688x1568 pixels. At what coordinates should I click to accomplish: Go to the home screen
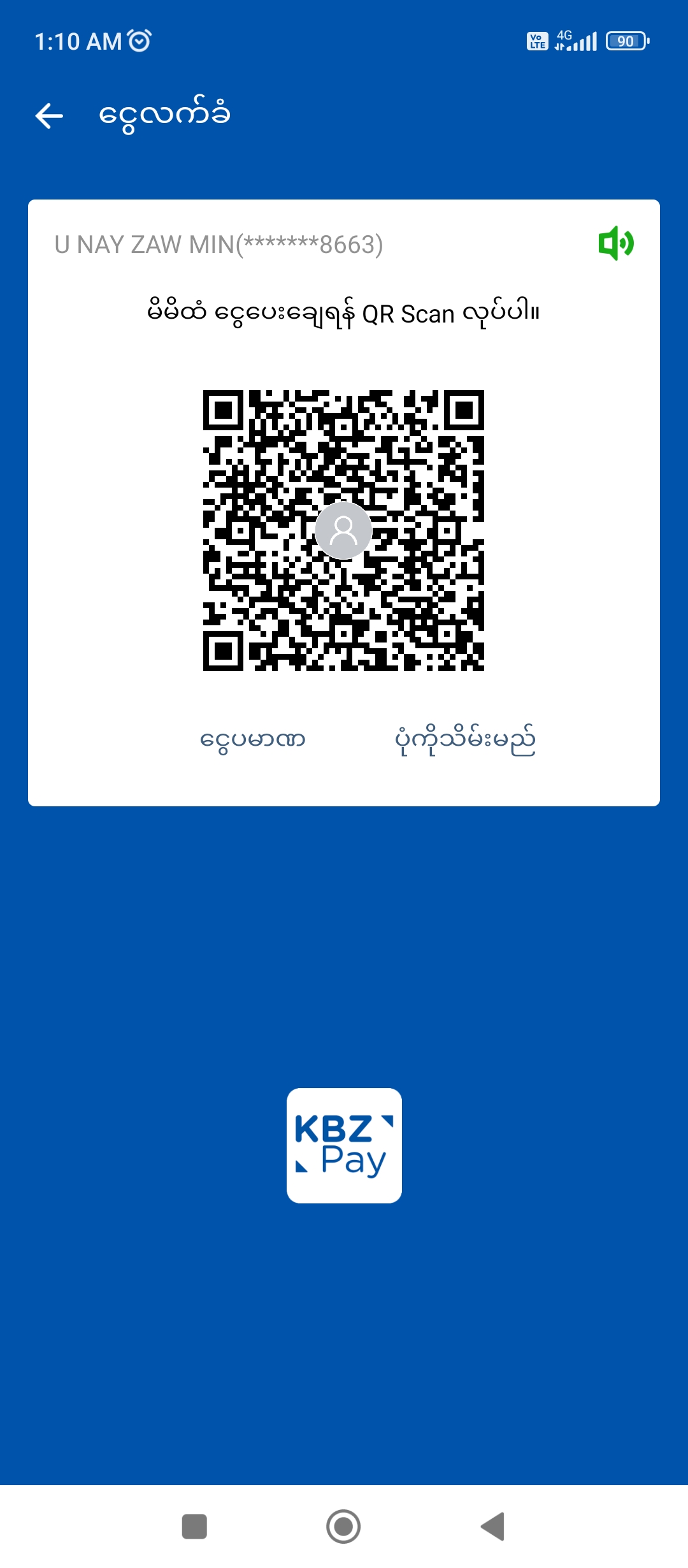click(x=343, y=1527)
